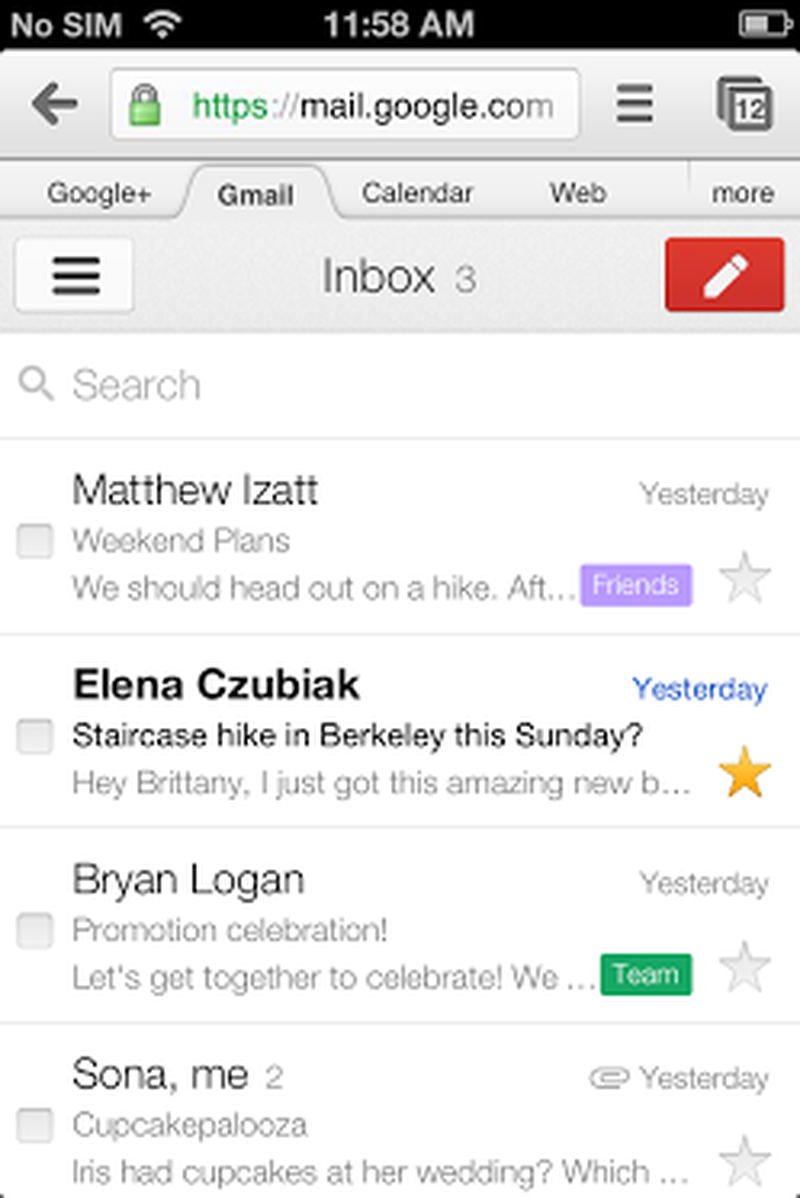The height and width of the screenshot is (1198, 800).
Task: Tap the Gmail hamburger menu icon
Action: [74, 275]
